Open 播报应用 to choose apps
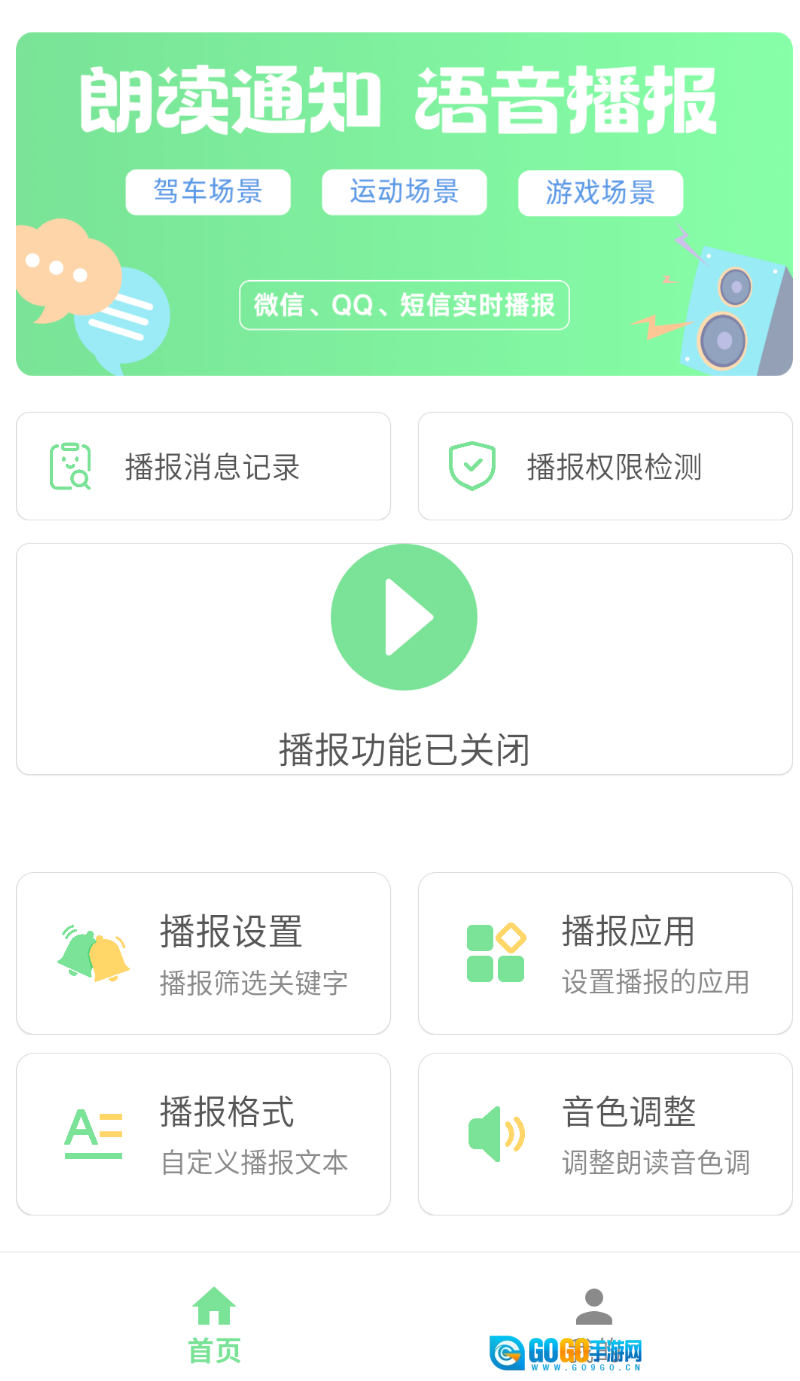 click(605, 953)
